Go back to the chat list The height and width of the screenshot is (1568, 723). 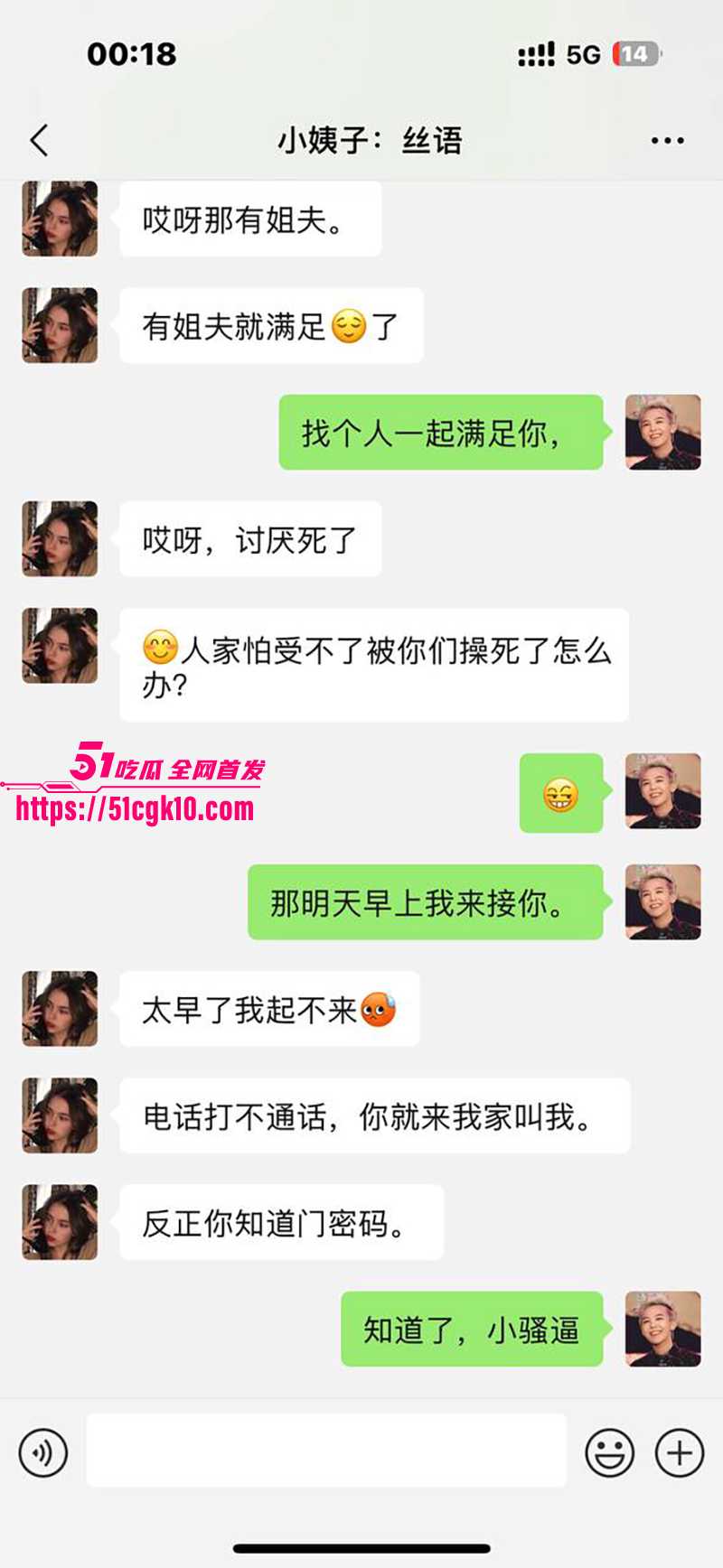pos(39,141)
